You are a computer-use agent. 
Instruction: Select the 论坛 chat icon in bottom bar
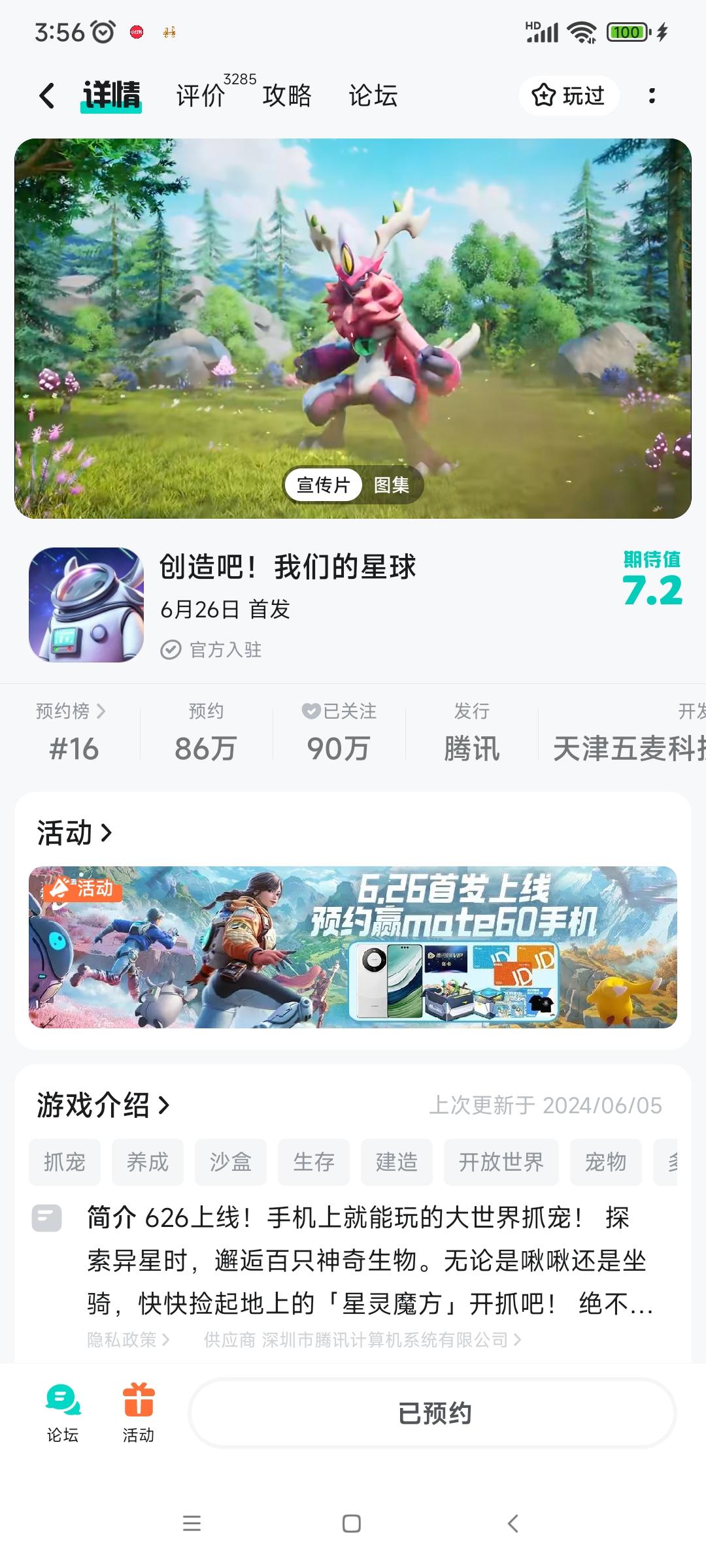61,1411
